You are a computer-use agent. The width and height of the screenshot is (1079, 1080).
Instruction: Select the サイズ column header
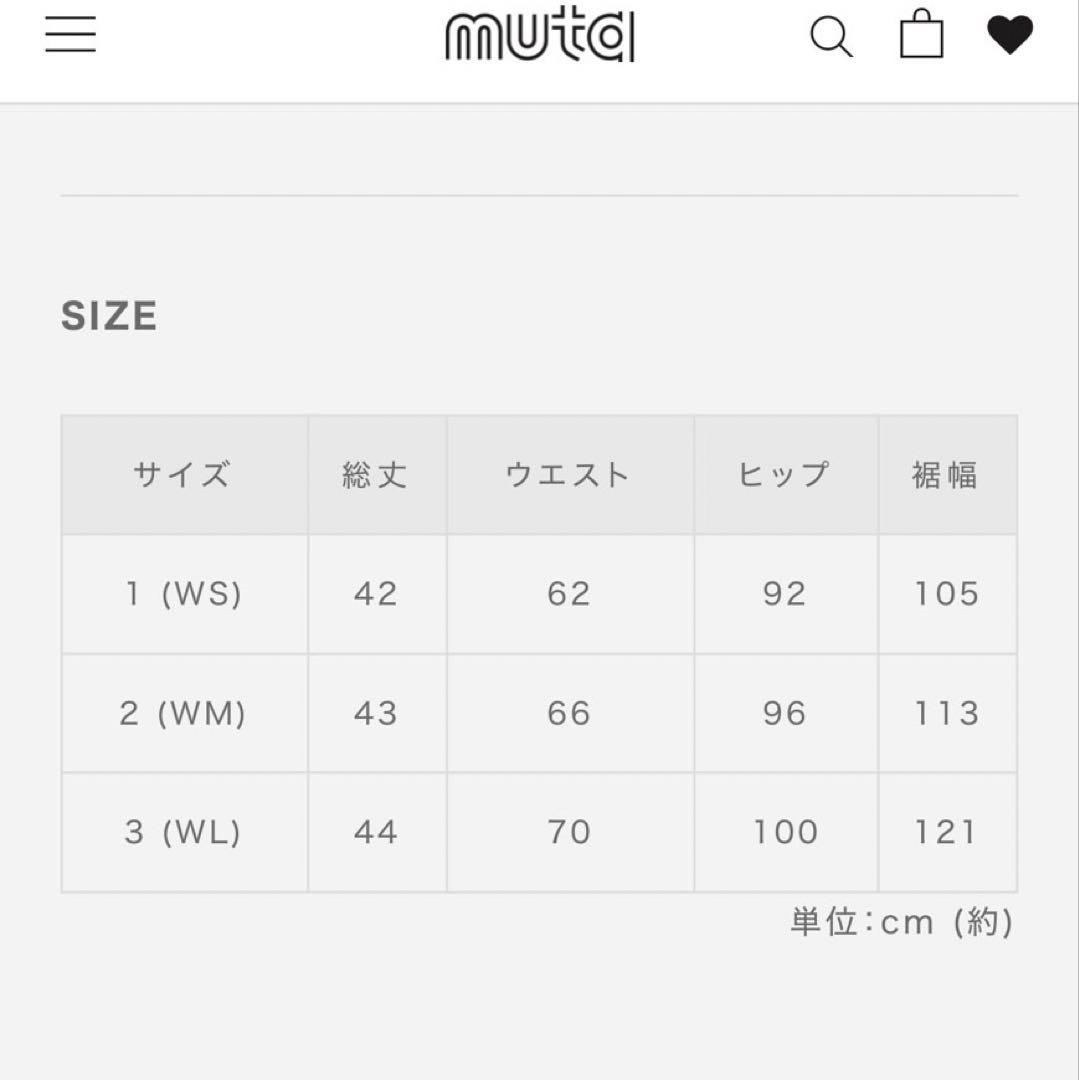point(184,475)
